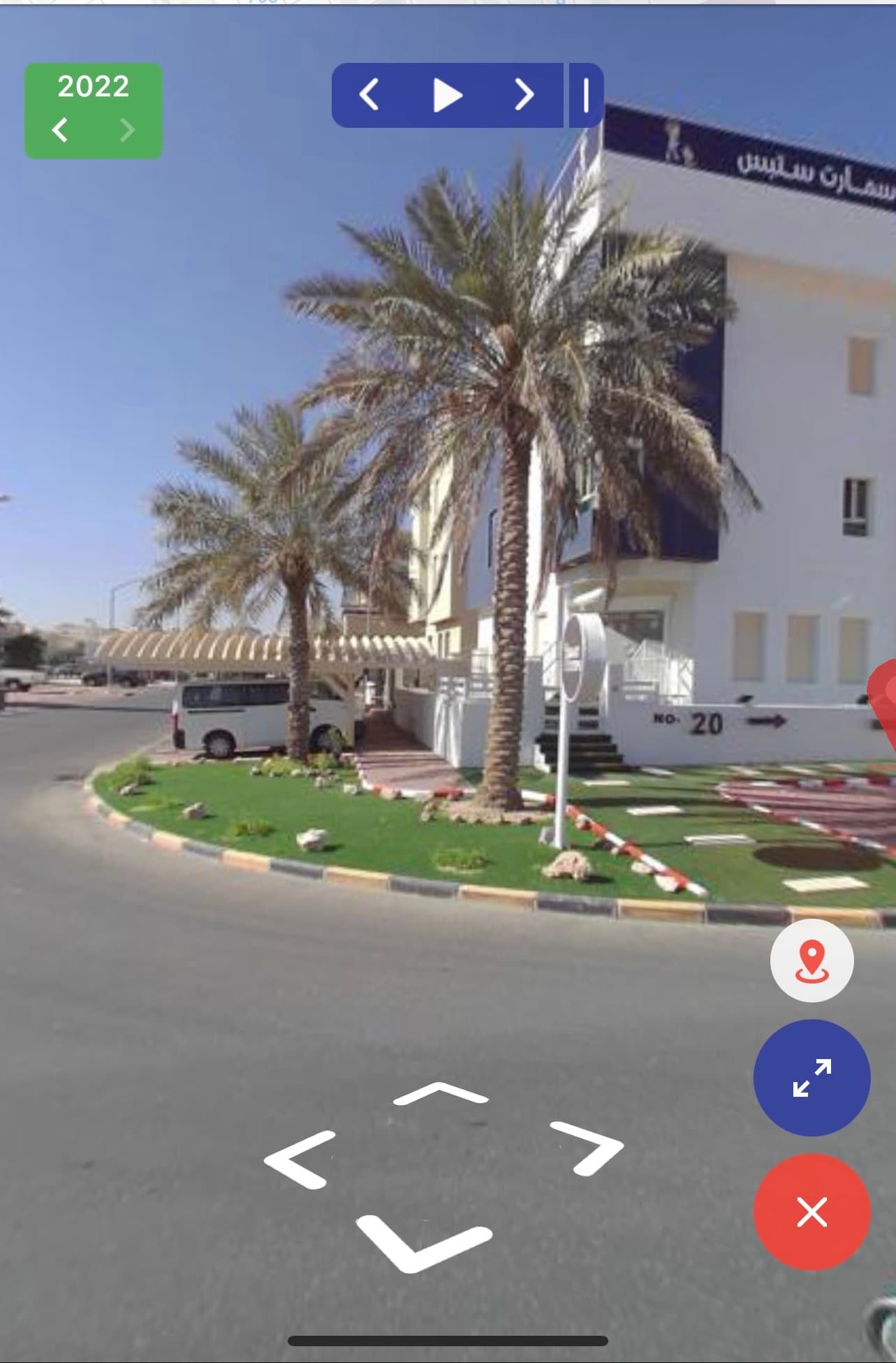Image resolution: width=896 pixels, height=1363 pixels.
Task: Step forward one frame in playback
Action: (x=524, y=95)
